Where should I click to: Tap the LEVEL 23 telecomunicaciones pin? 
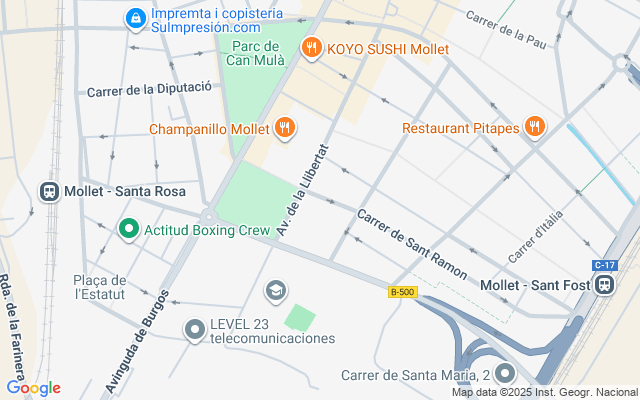click(x=194, y=329)
